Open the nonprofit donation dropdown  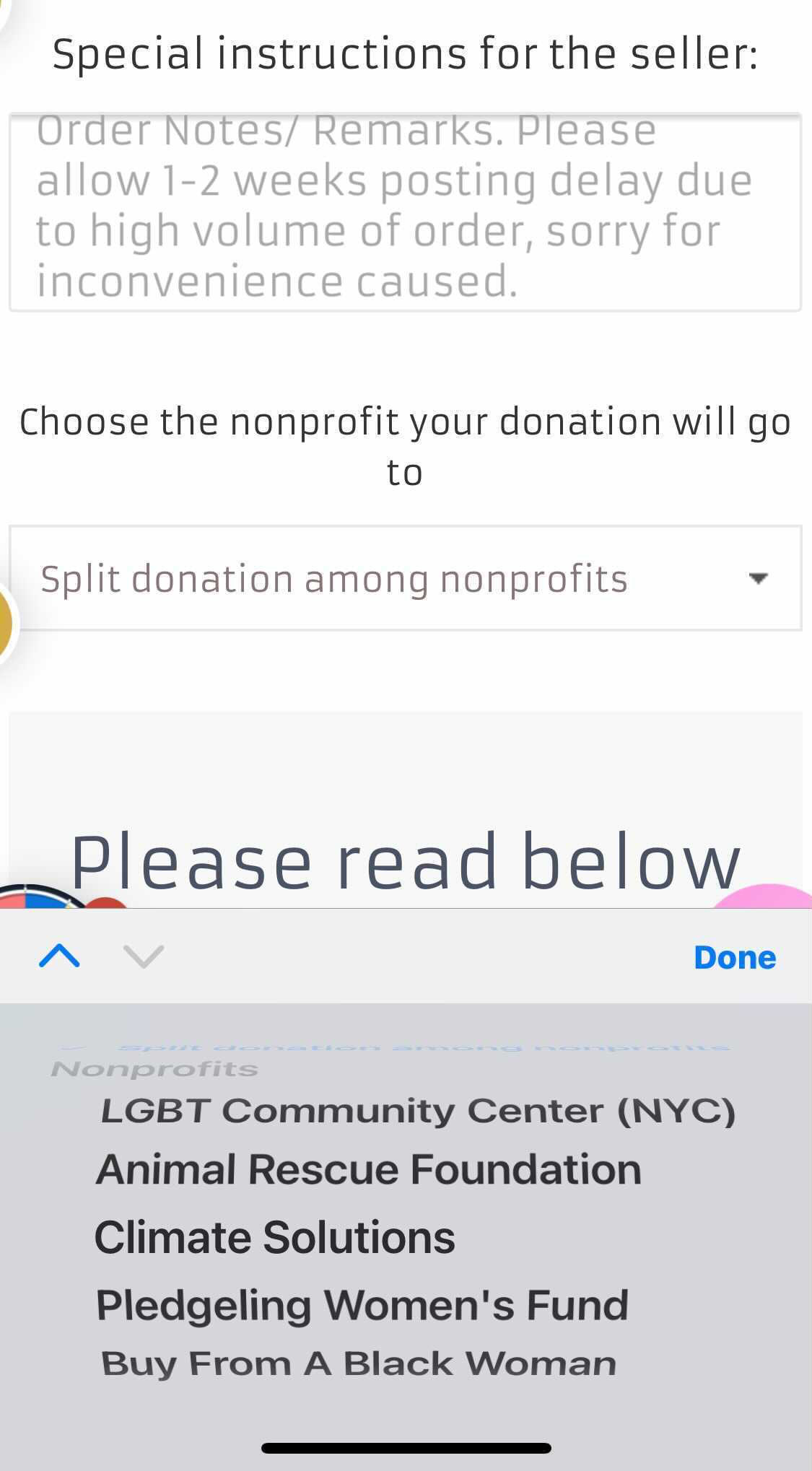click(x=405, y=578)
